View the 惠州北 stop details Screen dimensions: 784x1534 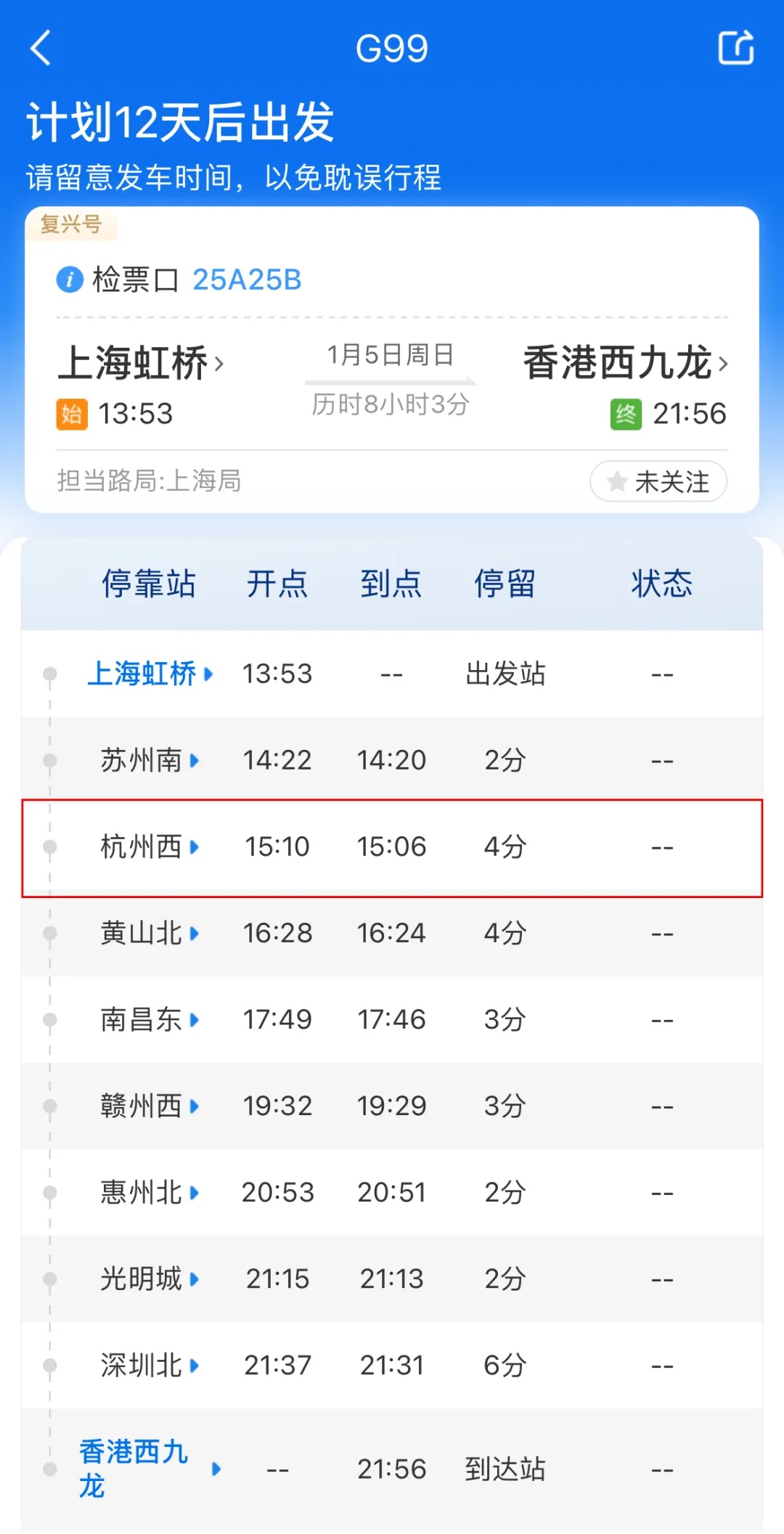[392, 1192]
